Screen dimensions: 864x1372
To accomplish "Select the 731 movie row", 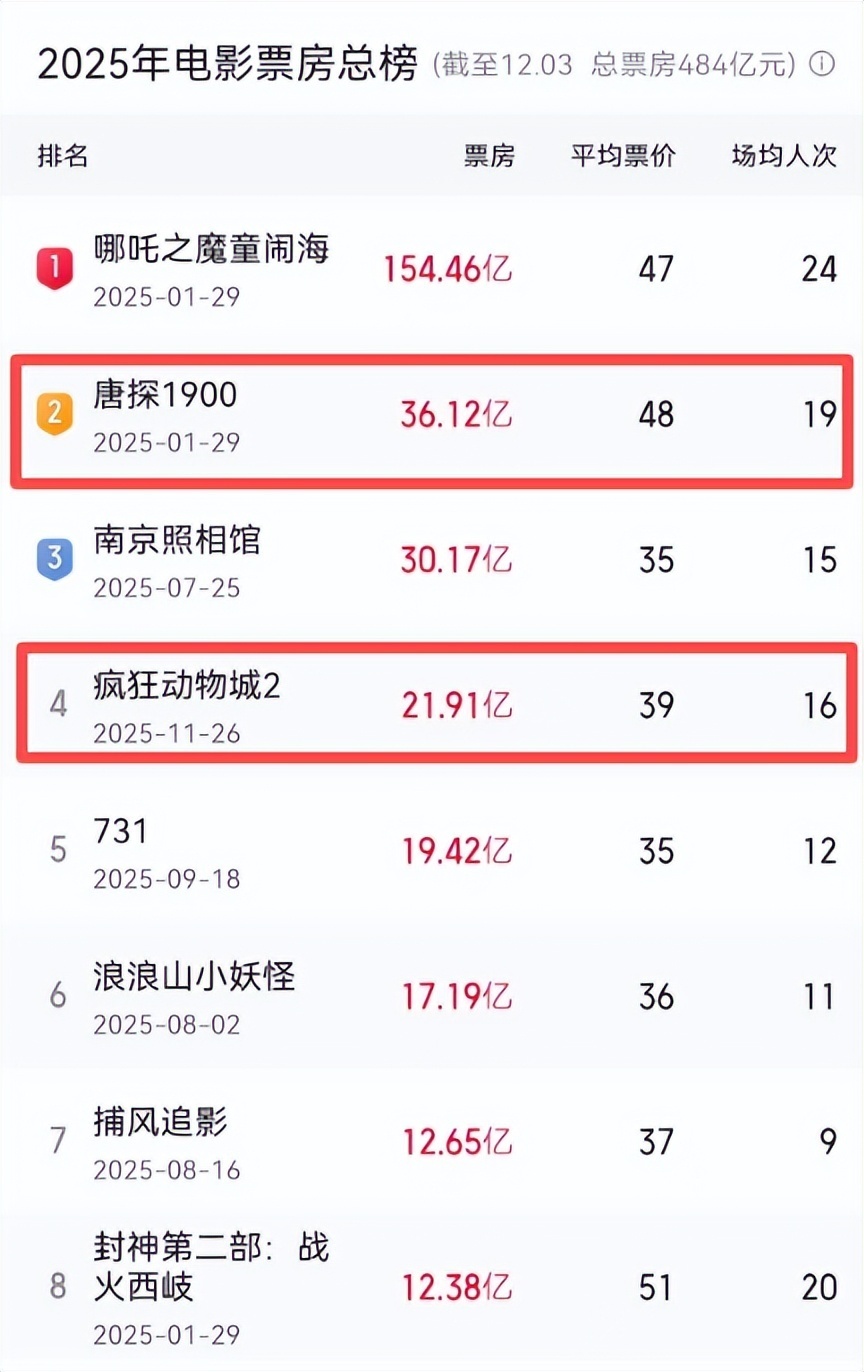I will click(x=120, y=833).
